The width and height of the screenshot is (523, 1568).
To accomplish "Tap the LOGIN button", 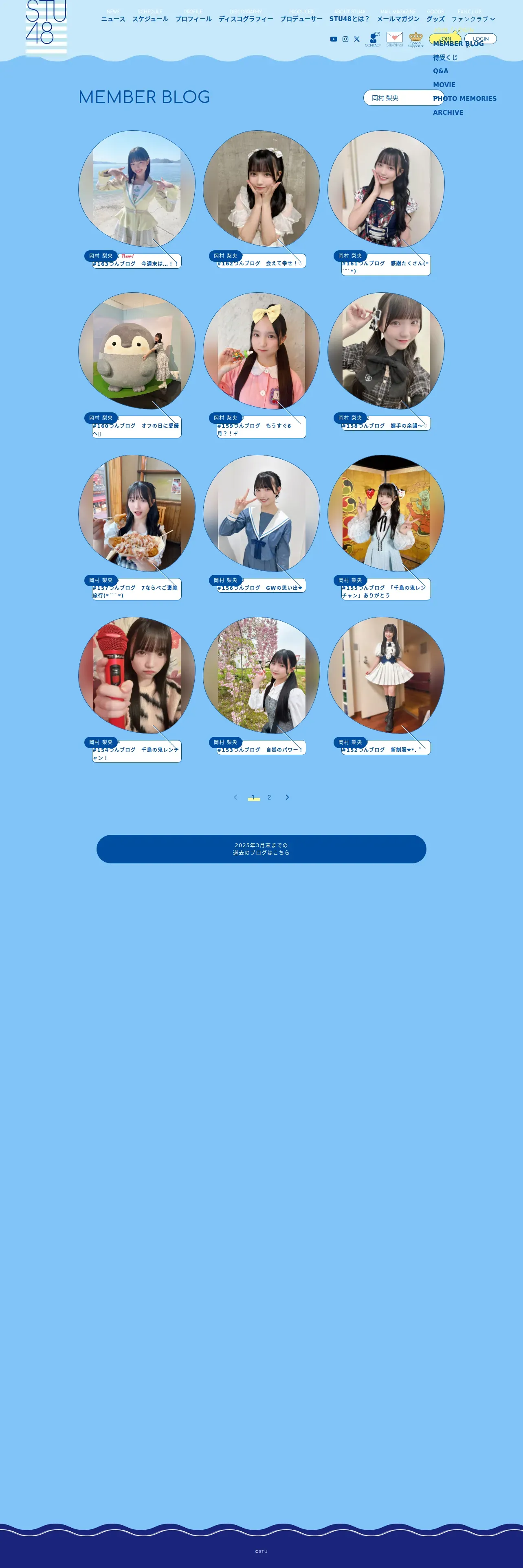I will (480, 39).
